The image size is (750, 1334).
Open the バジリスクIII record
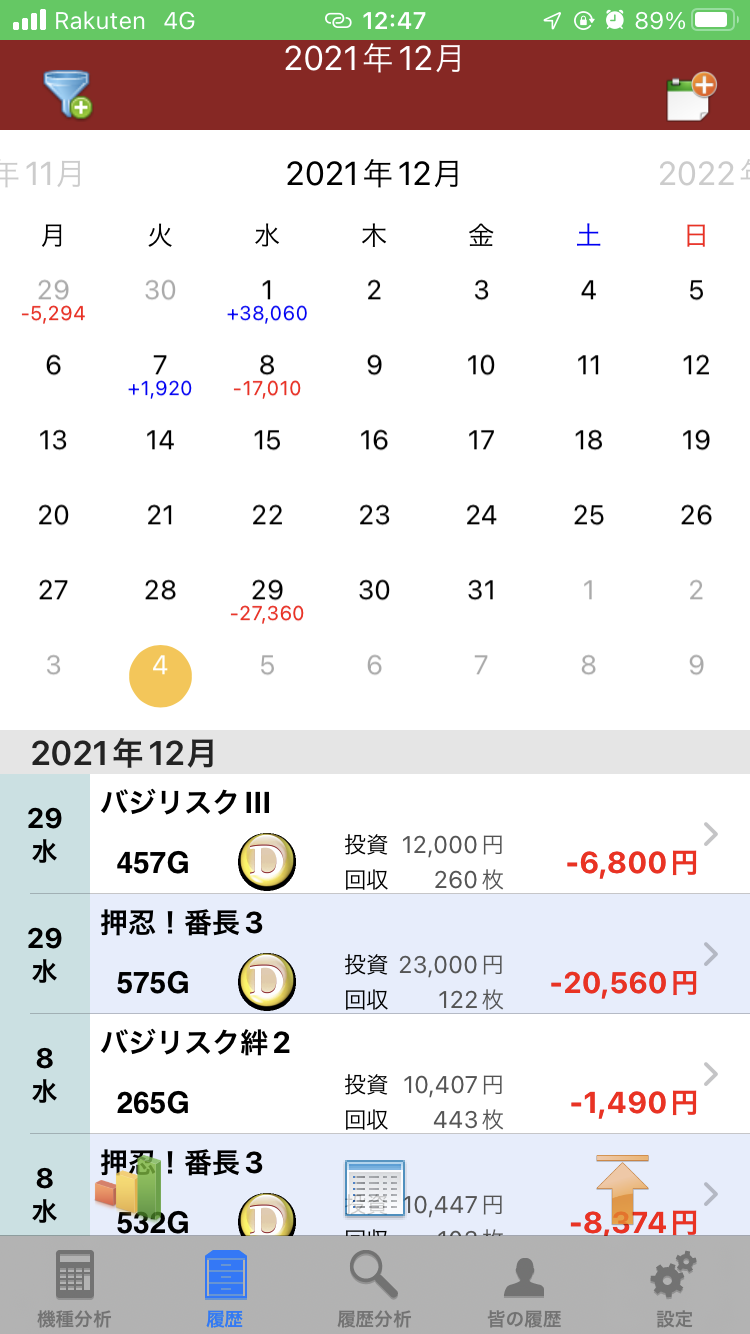coord(375,834)
